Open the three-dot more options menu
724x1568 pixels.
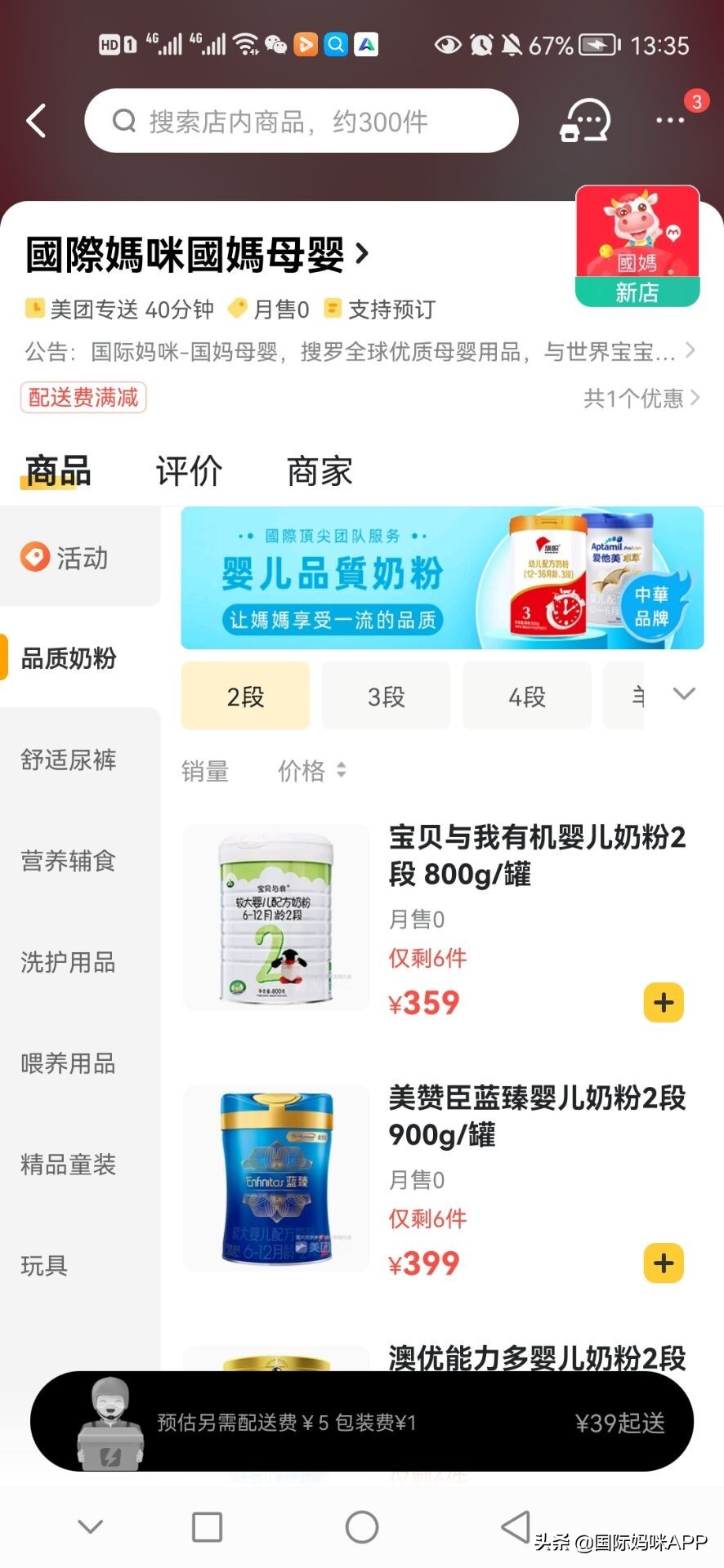[x=670, y=120]
